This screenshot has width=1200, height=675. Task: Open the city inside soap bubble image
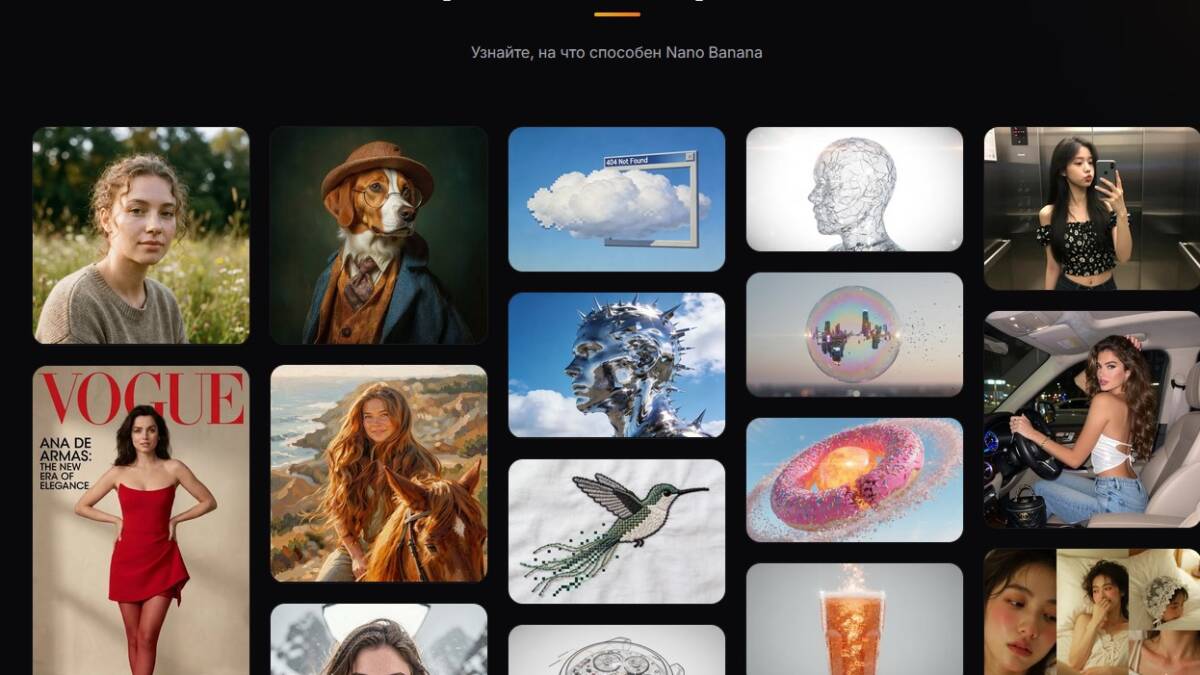pos(854,334)
